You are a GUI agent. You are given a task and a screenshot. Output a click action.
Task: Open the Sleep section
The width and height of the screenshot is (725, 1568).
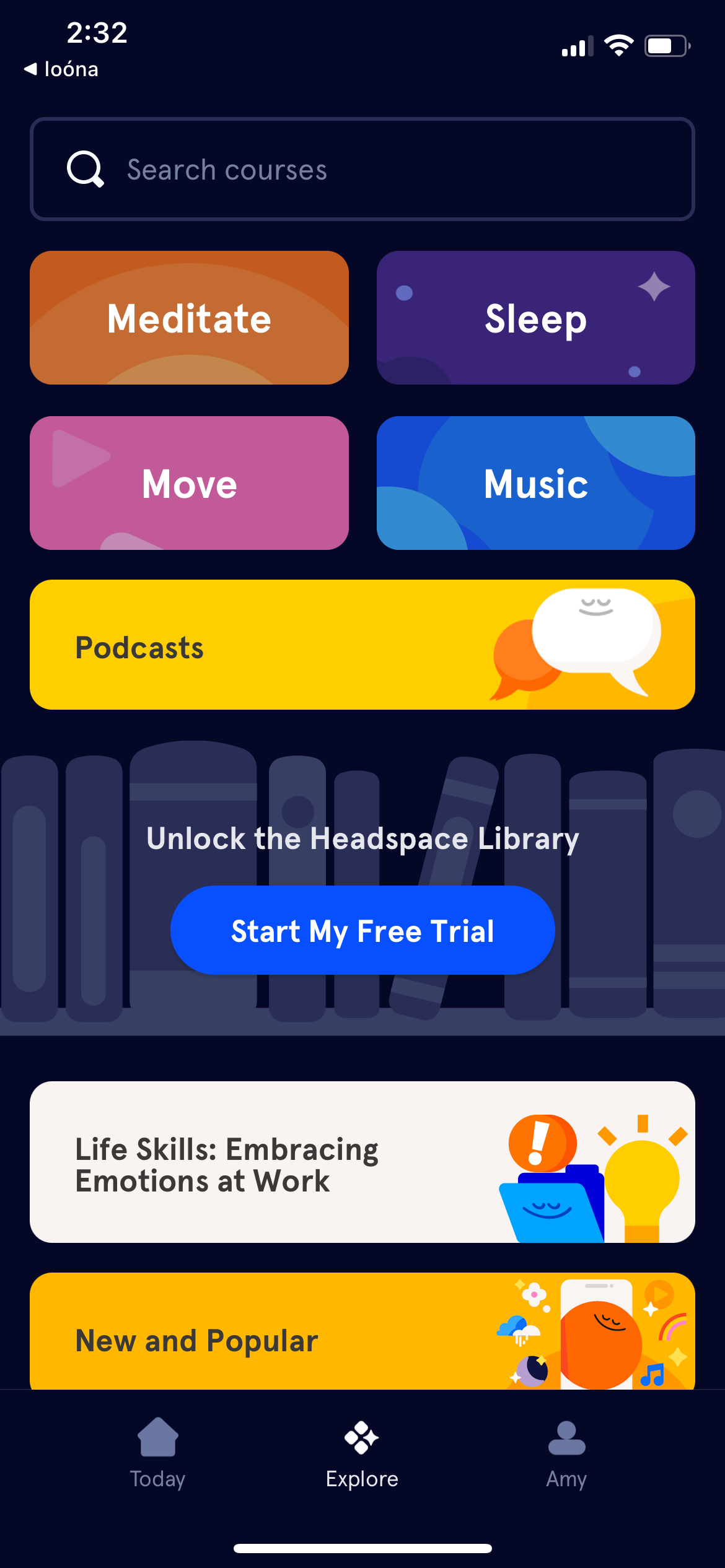(x=535, y=318)
